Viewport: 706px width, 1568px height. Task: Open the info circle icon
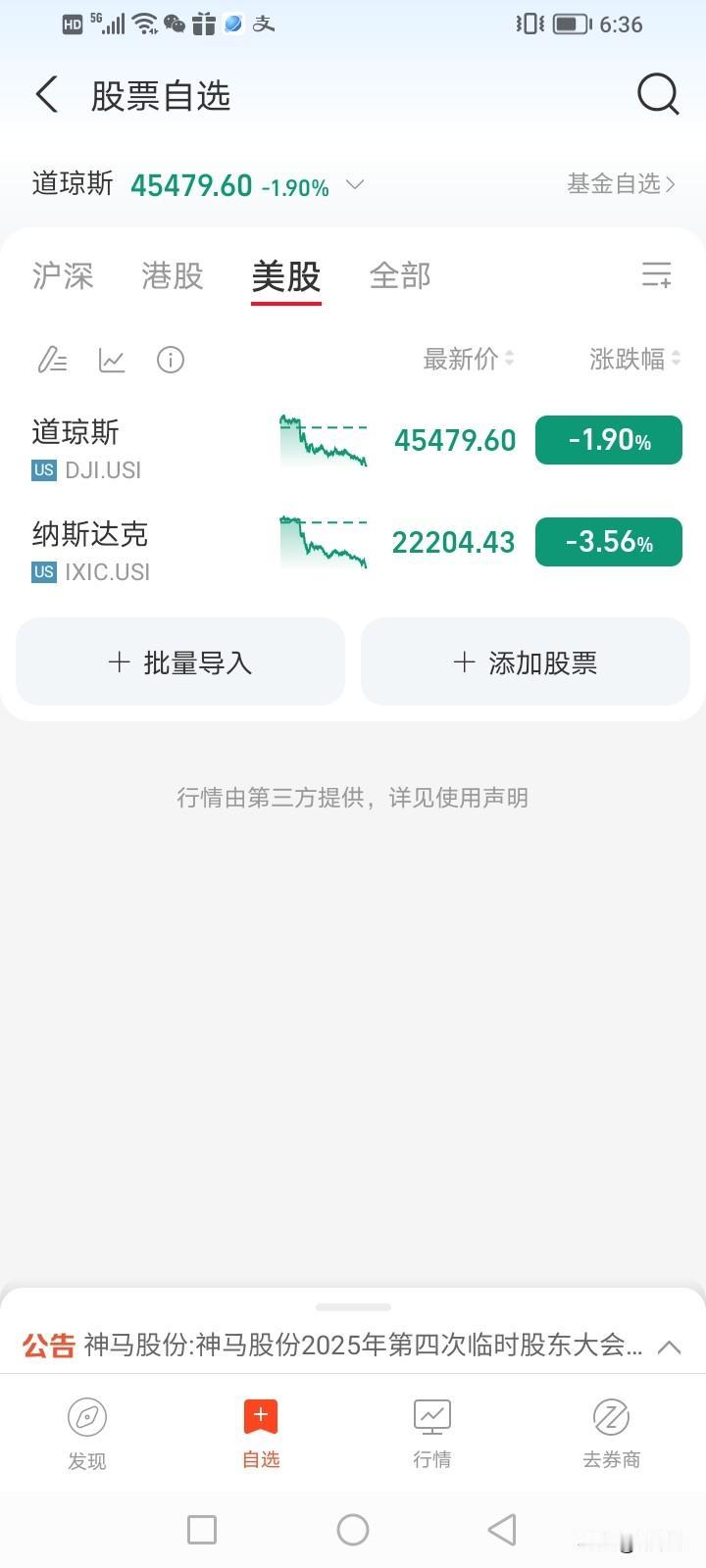[171, 360]
